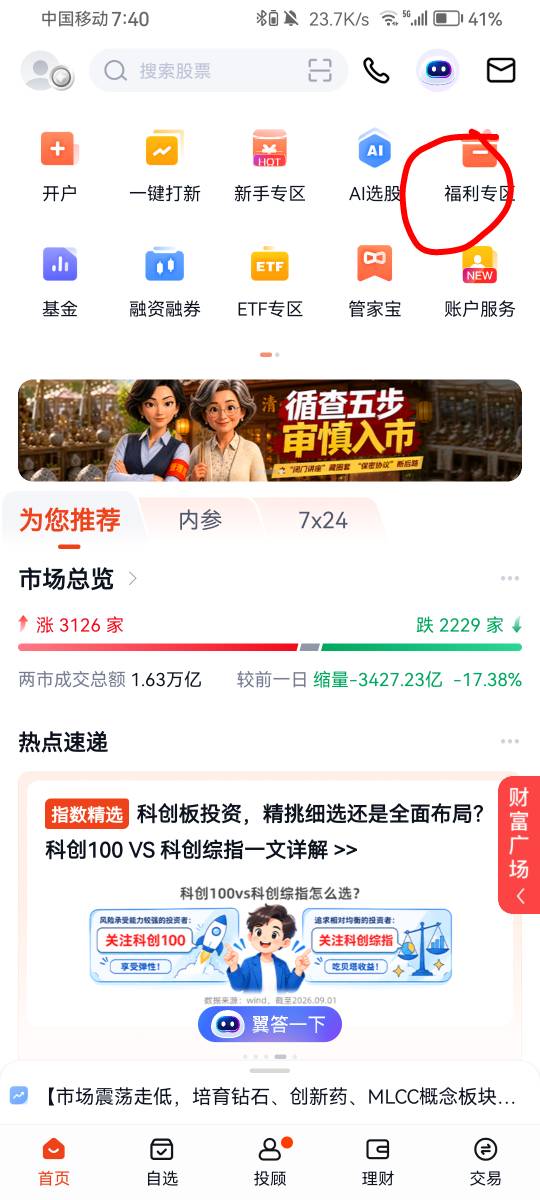Switch to the 7x24 tab
This screenshot has width=540, height=1200.
[323, 520]
